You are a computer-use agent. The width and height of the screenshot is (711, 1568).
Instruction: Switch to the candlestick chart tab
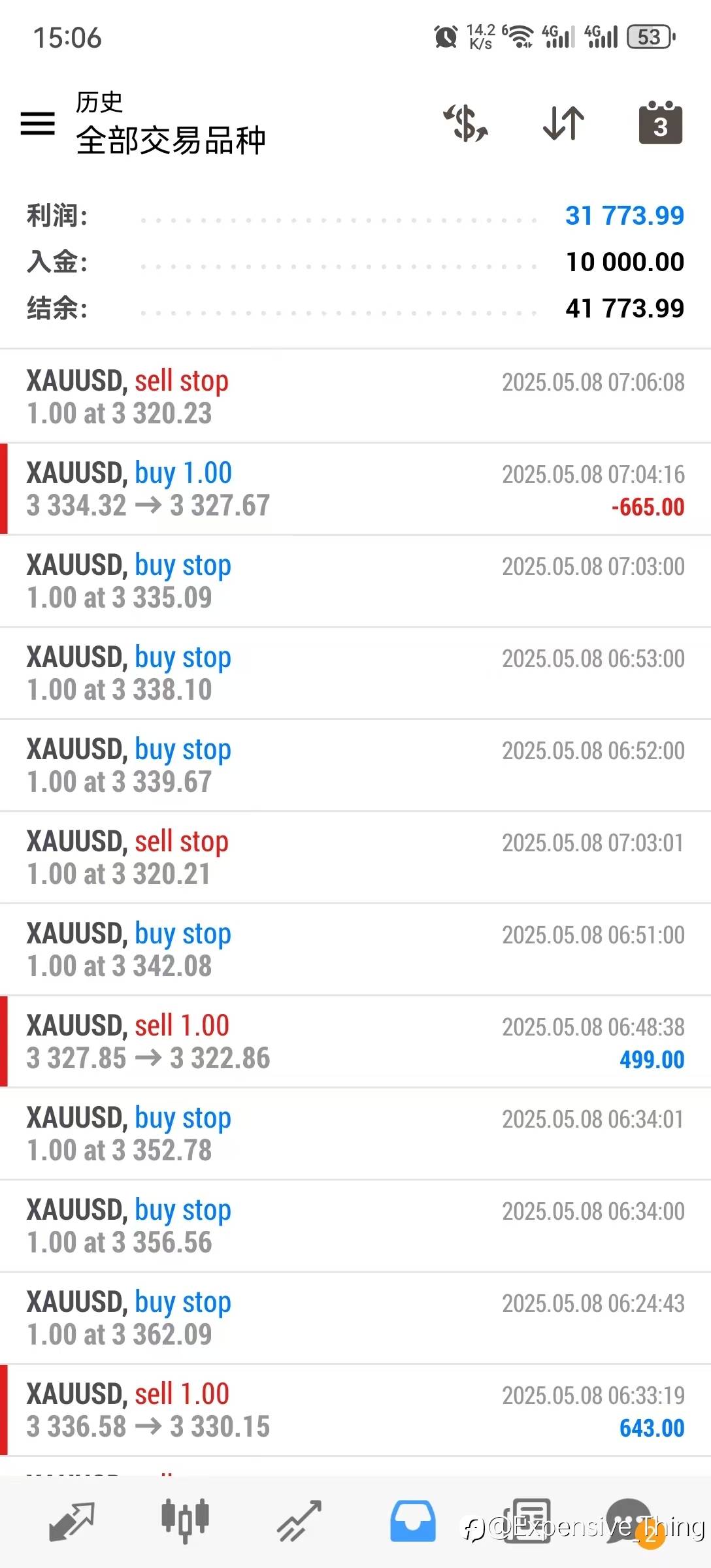point(185,1521)
